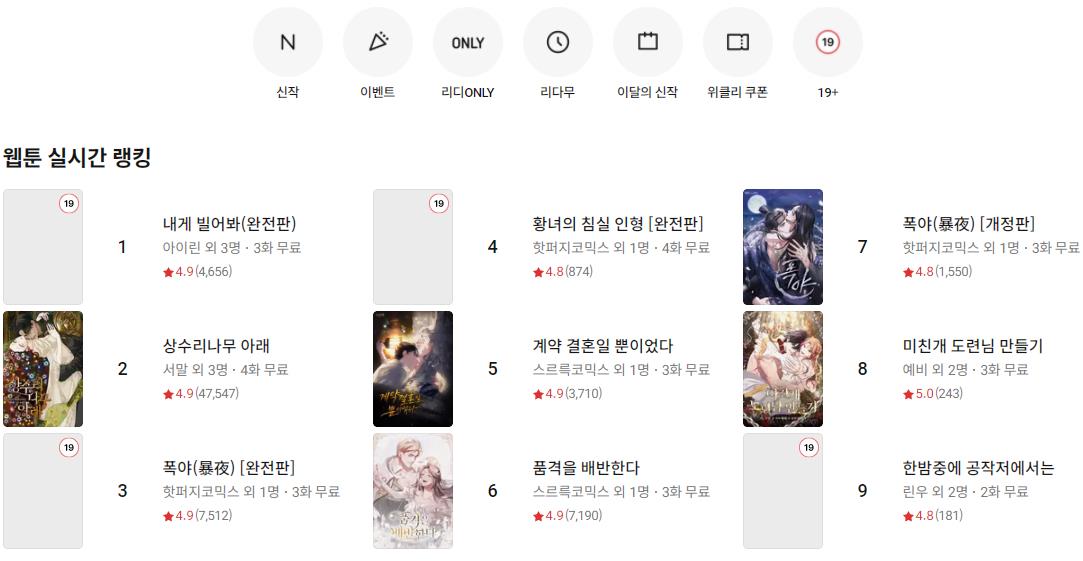Open the 이벤트 shortcut

pos(378,43)
